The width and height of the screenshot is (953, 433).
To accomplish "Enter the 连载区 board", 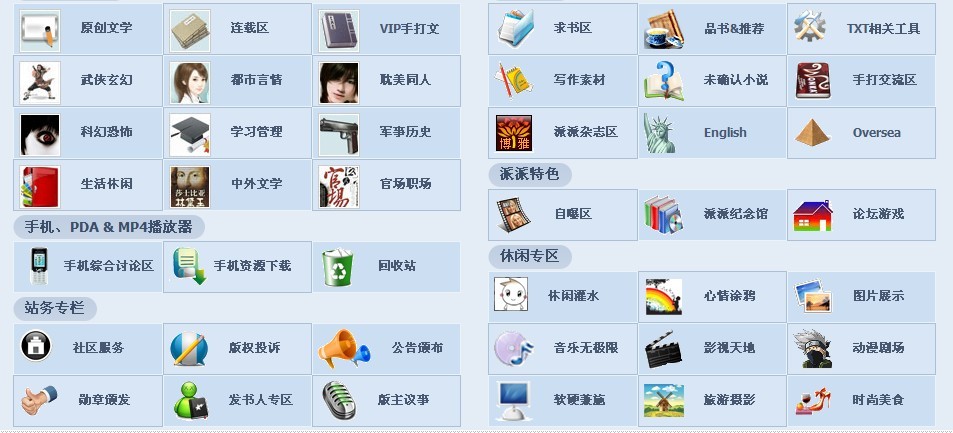I will click(x=250, y=28).
